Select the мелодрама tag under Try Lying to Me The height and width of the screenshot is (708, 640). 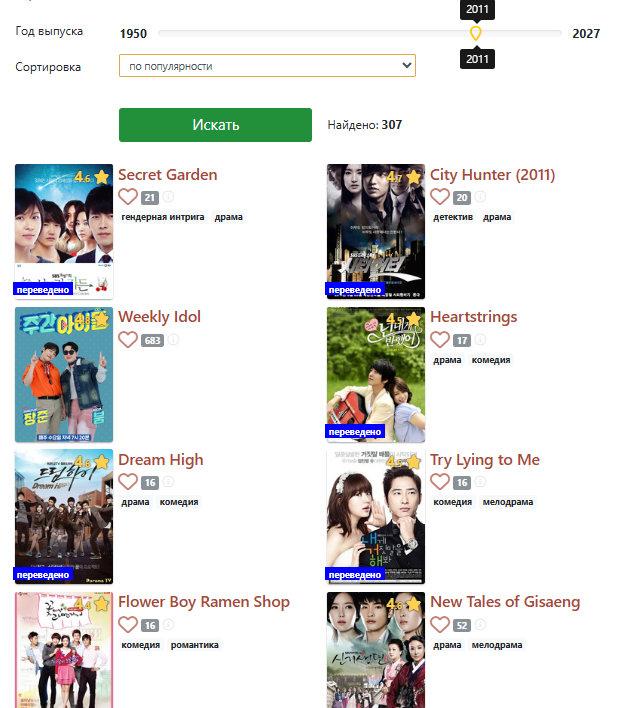pyautogui.click(x=507, y=502)
